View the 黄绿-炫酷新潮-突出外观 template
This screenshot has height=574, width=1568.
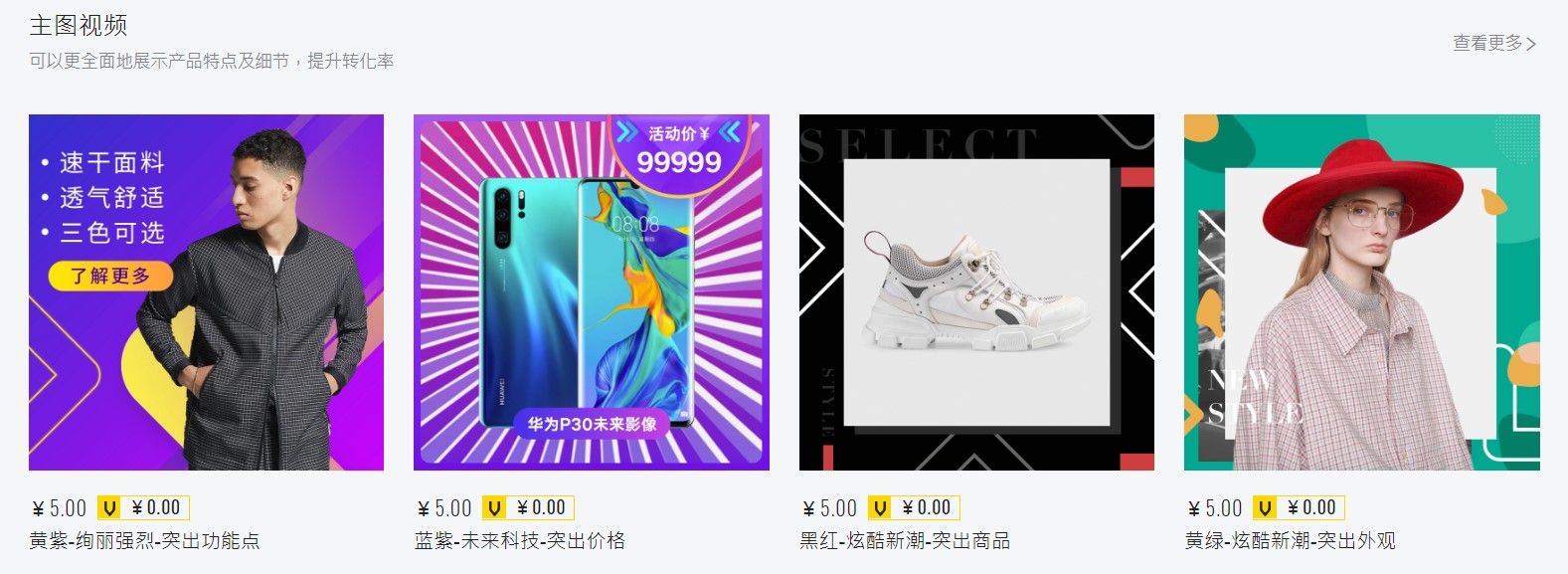1361,292
